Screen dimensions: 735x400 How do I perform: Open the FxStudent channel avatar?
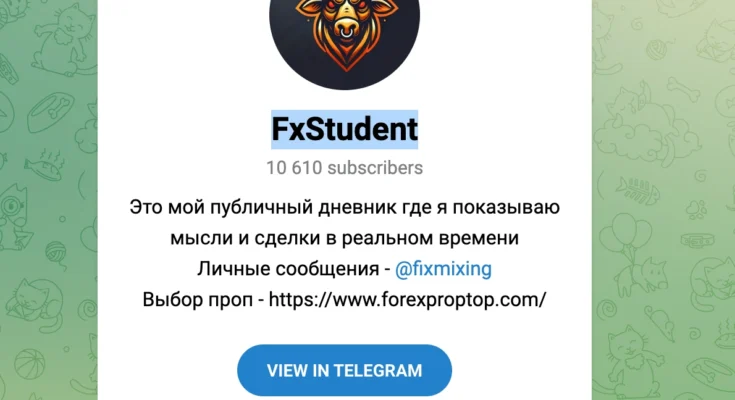click(x=344, y=40)
